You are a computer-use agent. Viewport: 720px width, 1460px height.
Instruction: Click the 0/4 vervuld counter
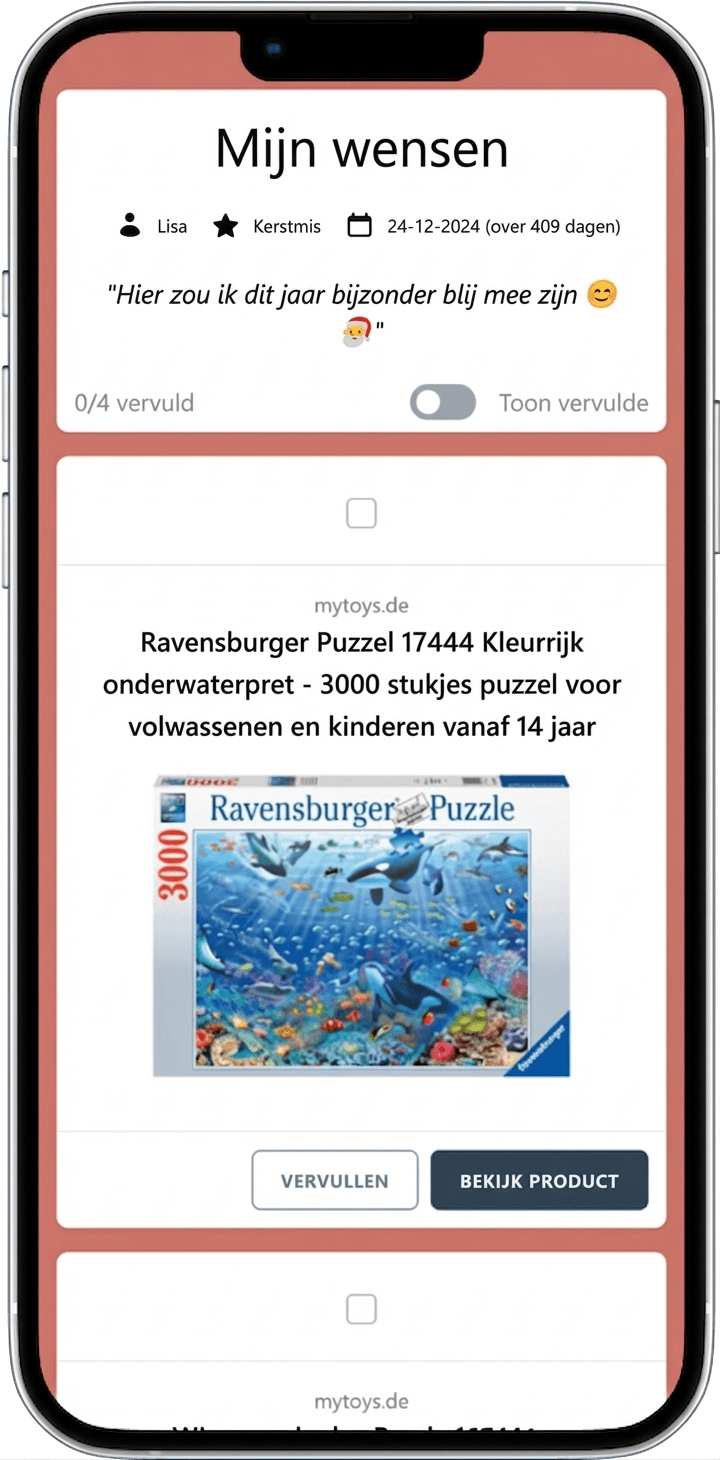134,402
